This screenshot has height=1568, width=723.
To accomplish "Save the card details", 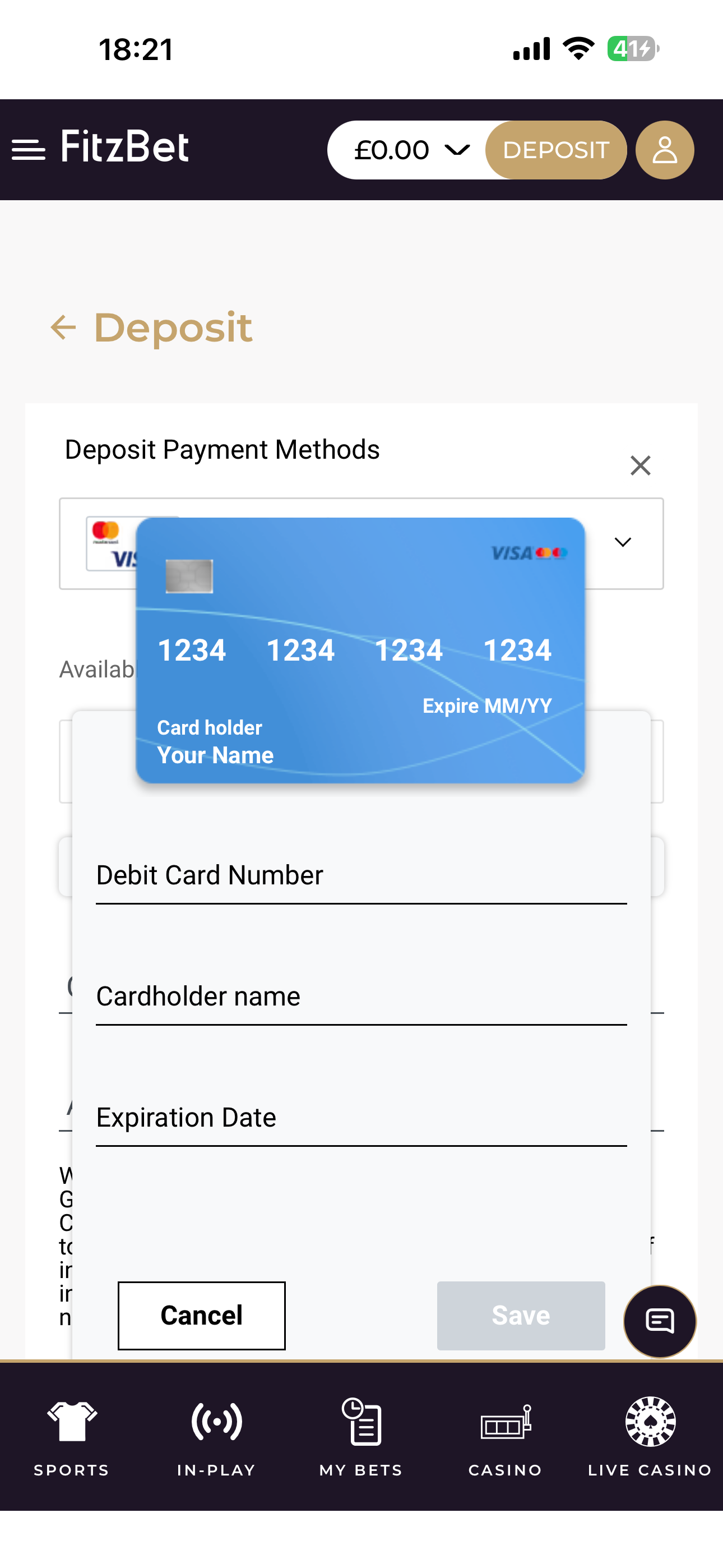I will [520, 1316].
